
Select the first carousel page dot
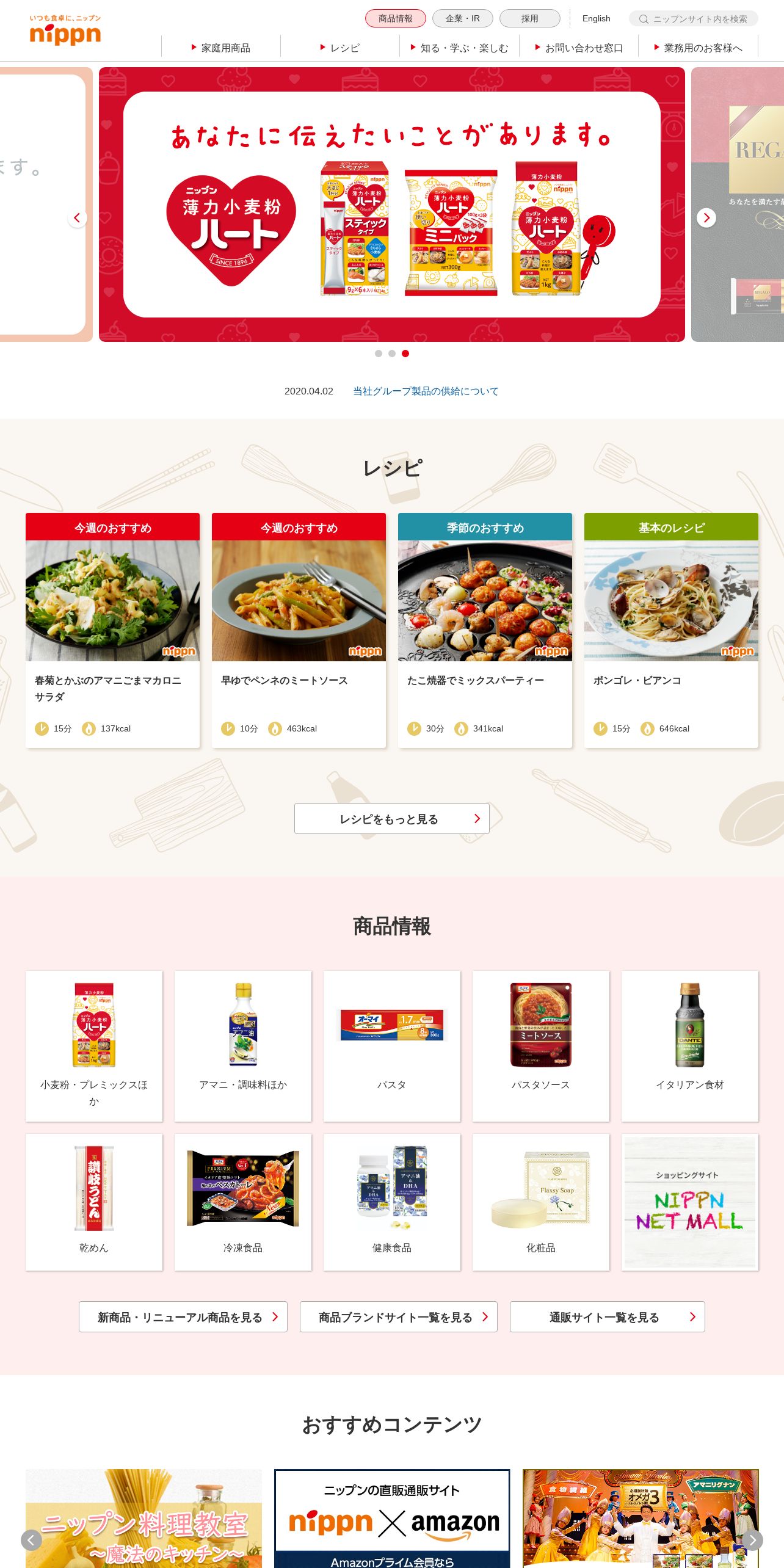(379, 354)
